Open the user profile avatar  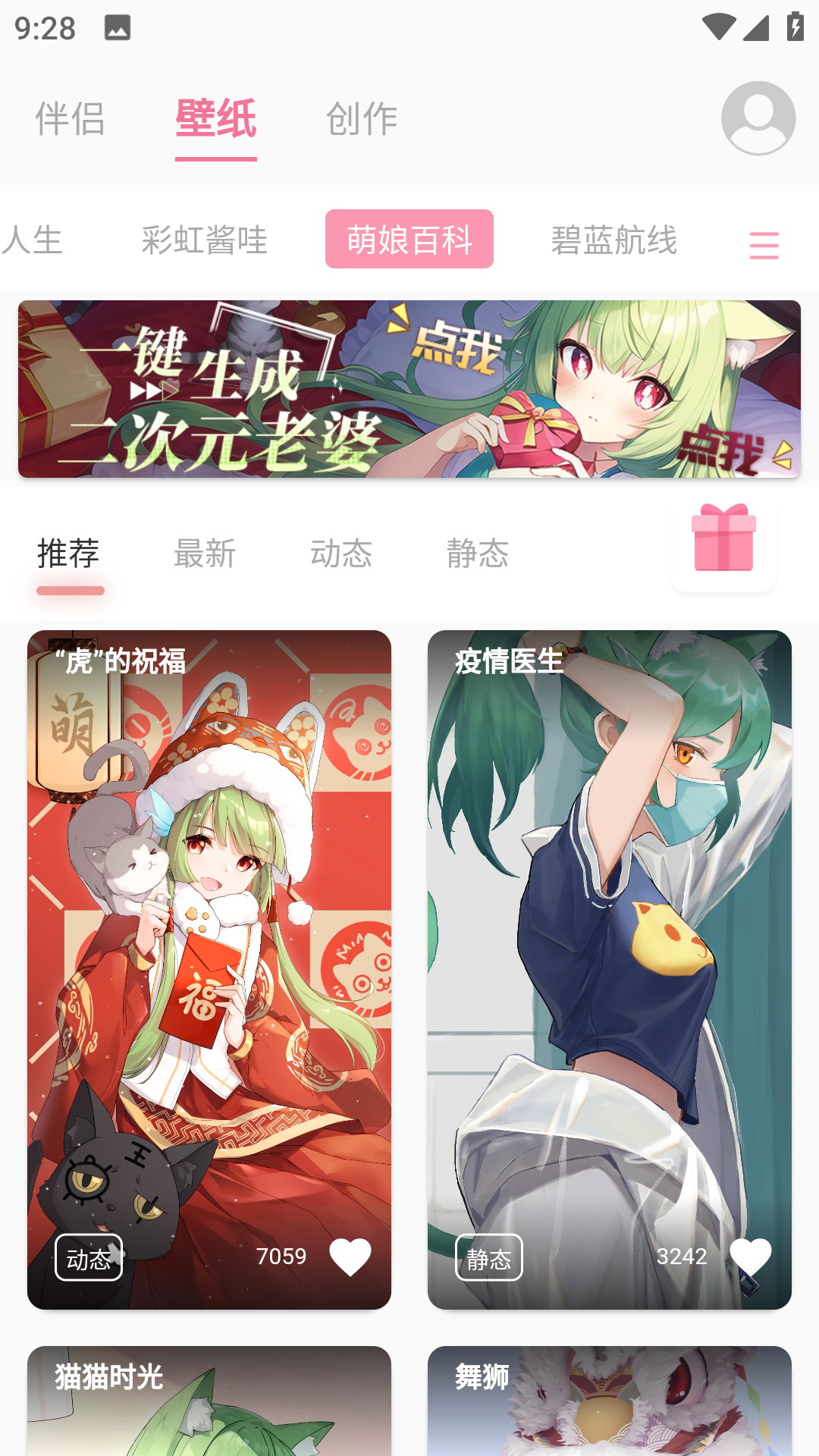coord(758,118)
